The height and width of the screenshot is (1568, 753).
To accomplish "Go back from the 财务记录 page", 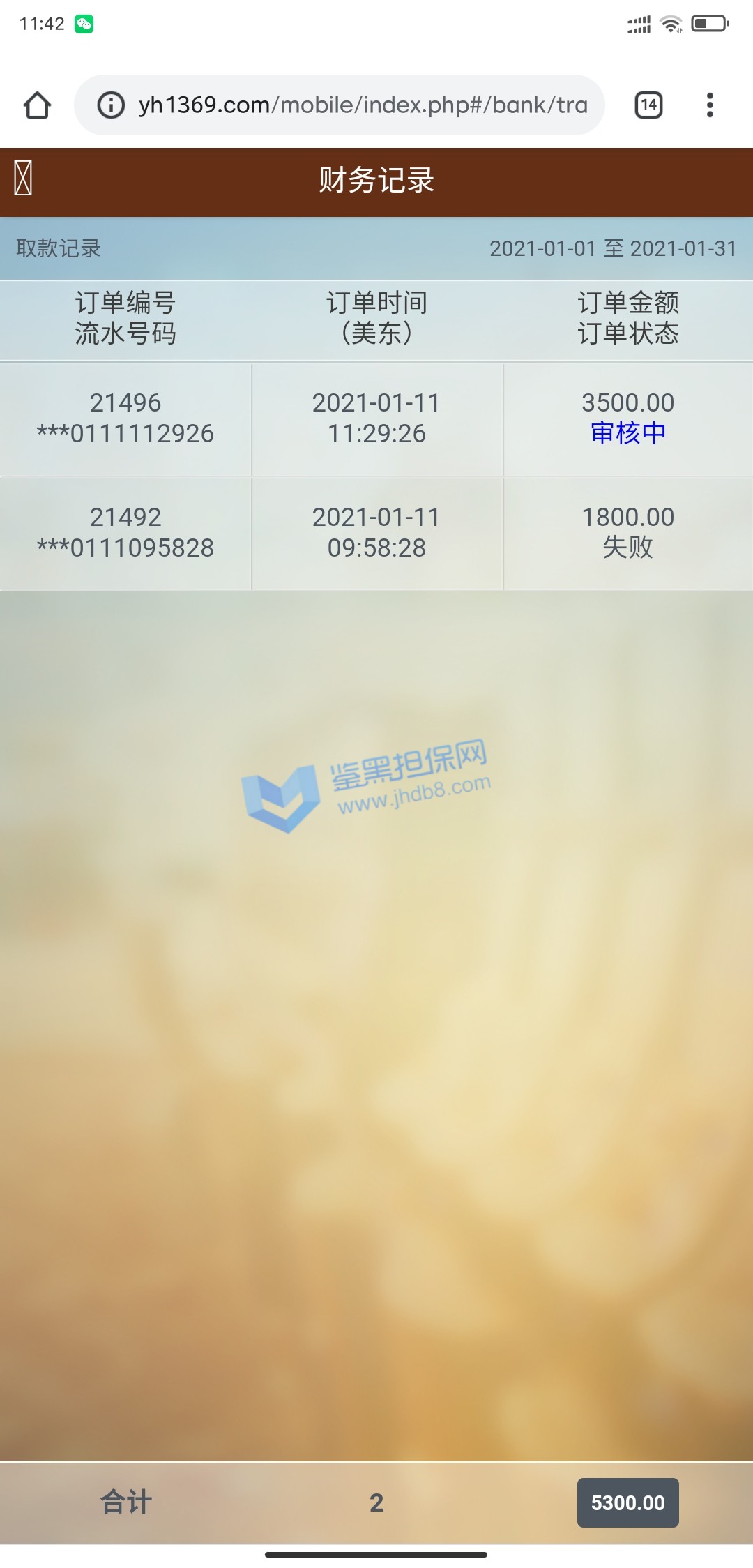I will 23,179.
